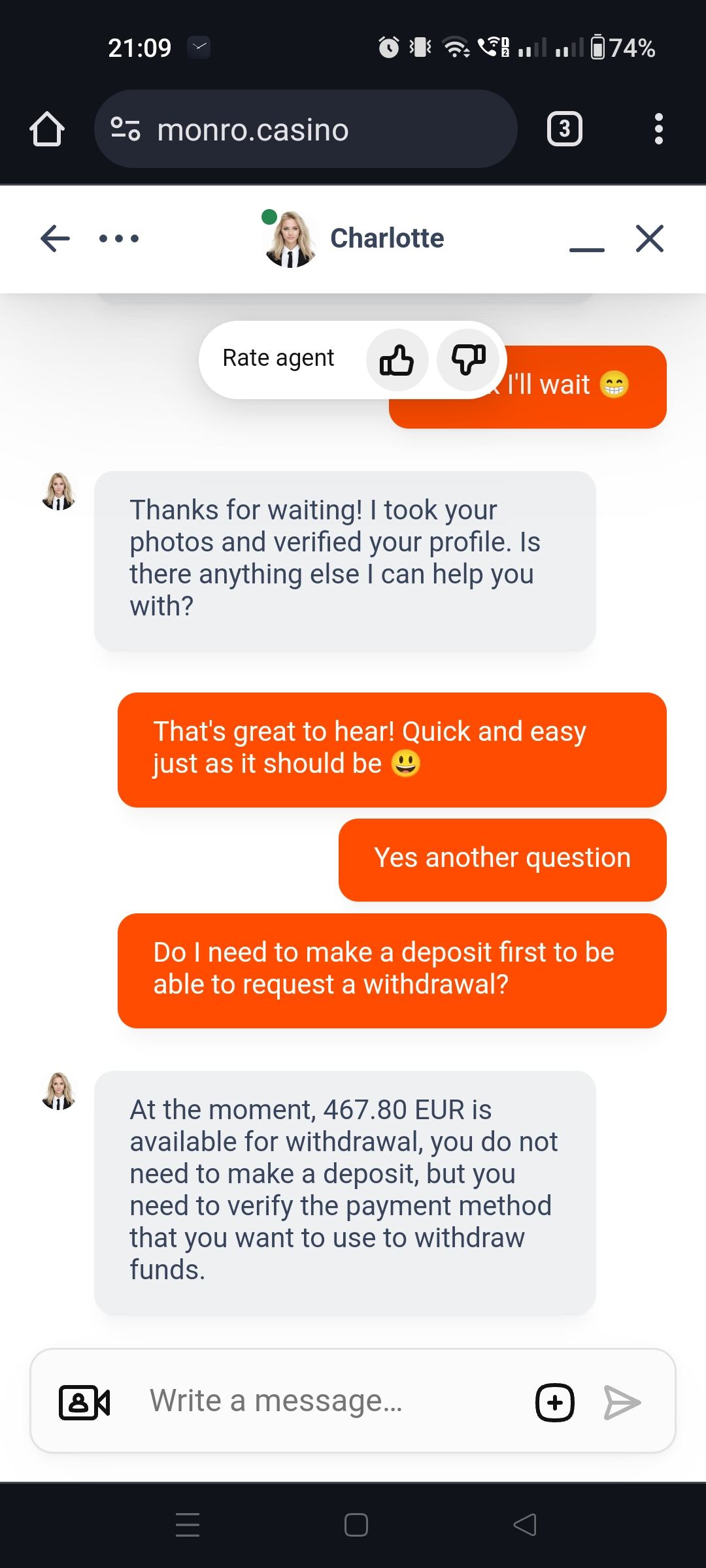Focus the Write a message field
The image size is (706, 1568).
327,1401
